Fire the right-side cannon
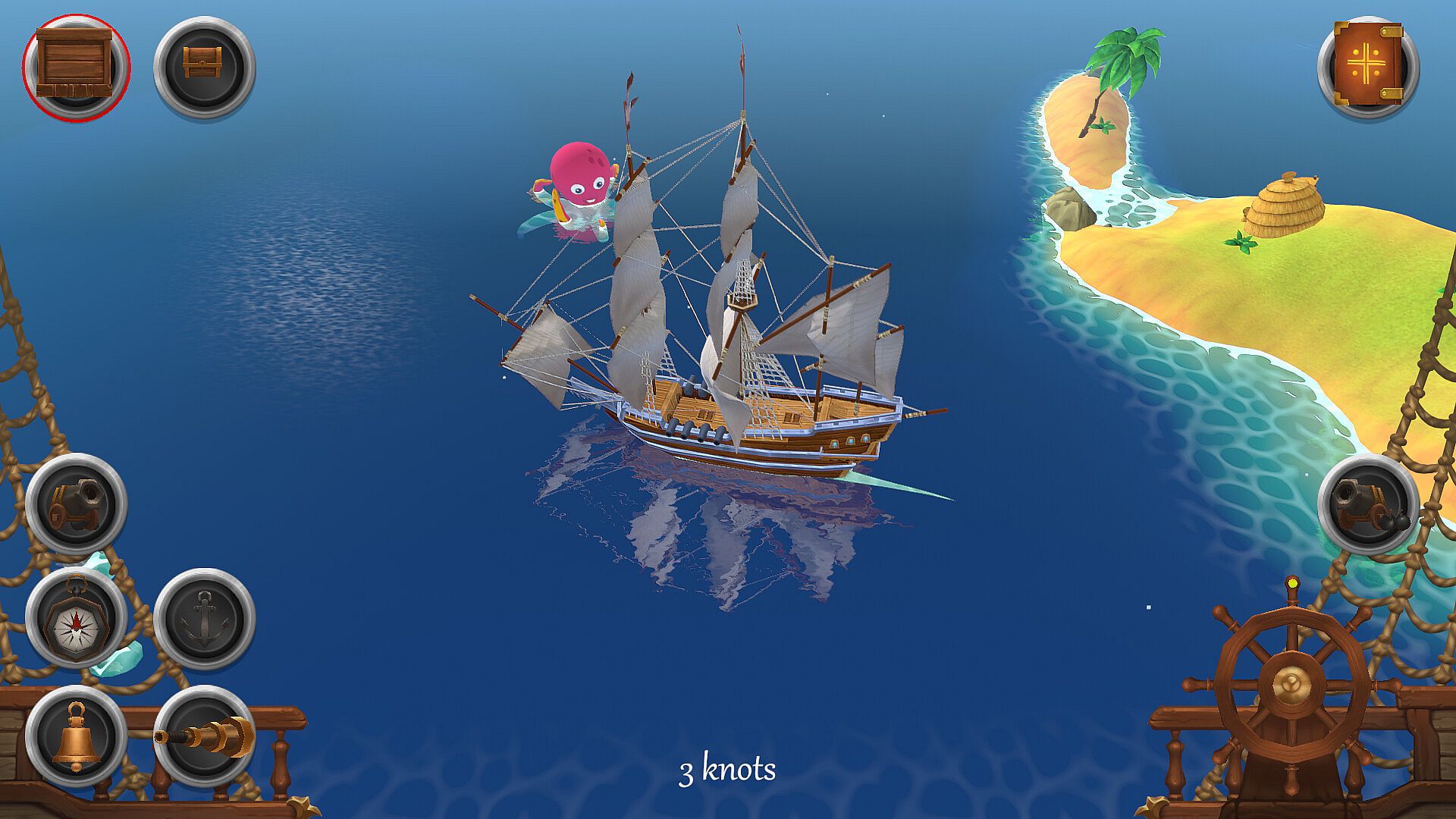 [1368, 504]
